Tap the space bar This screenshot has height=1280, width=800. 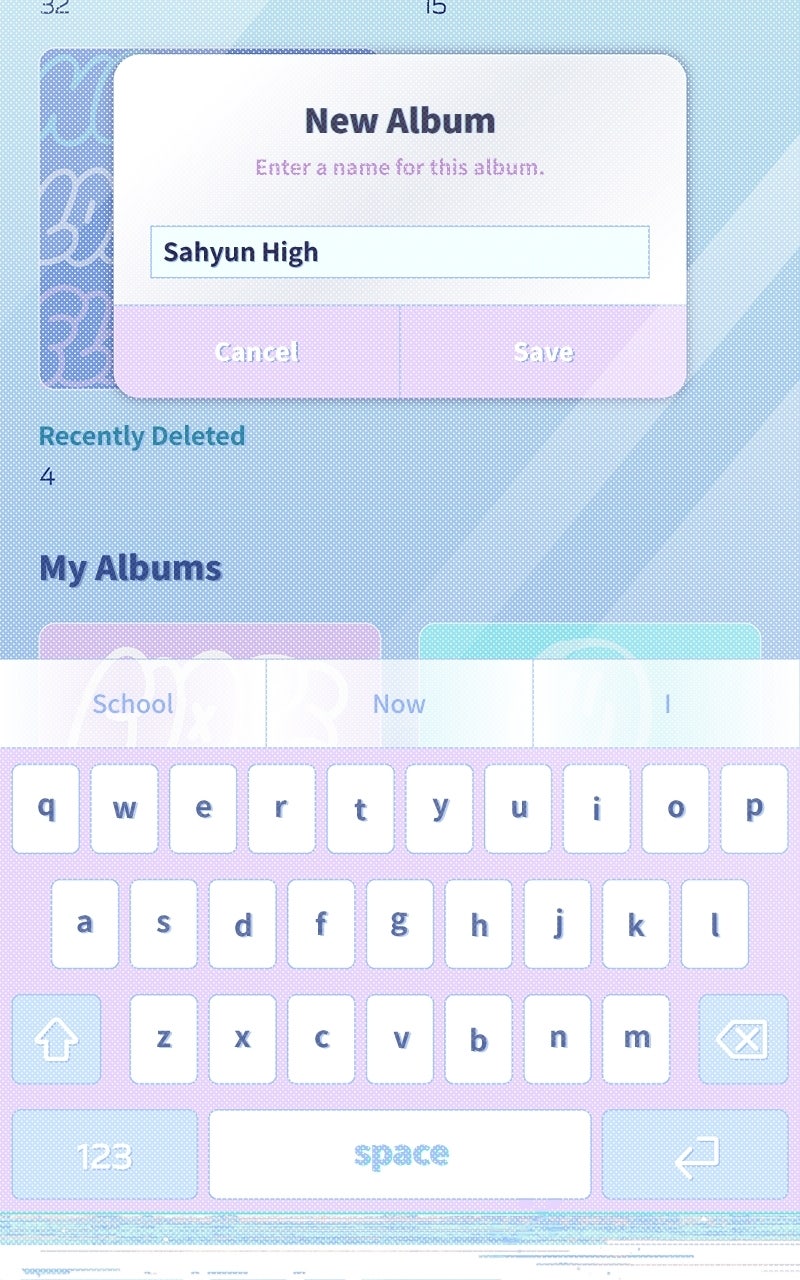pyautogui.click(x=400, y=1155)
